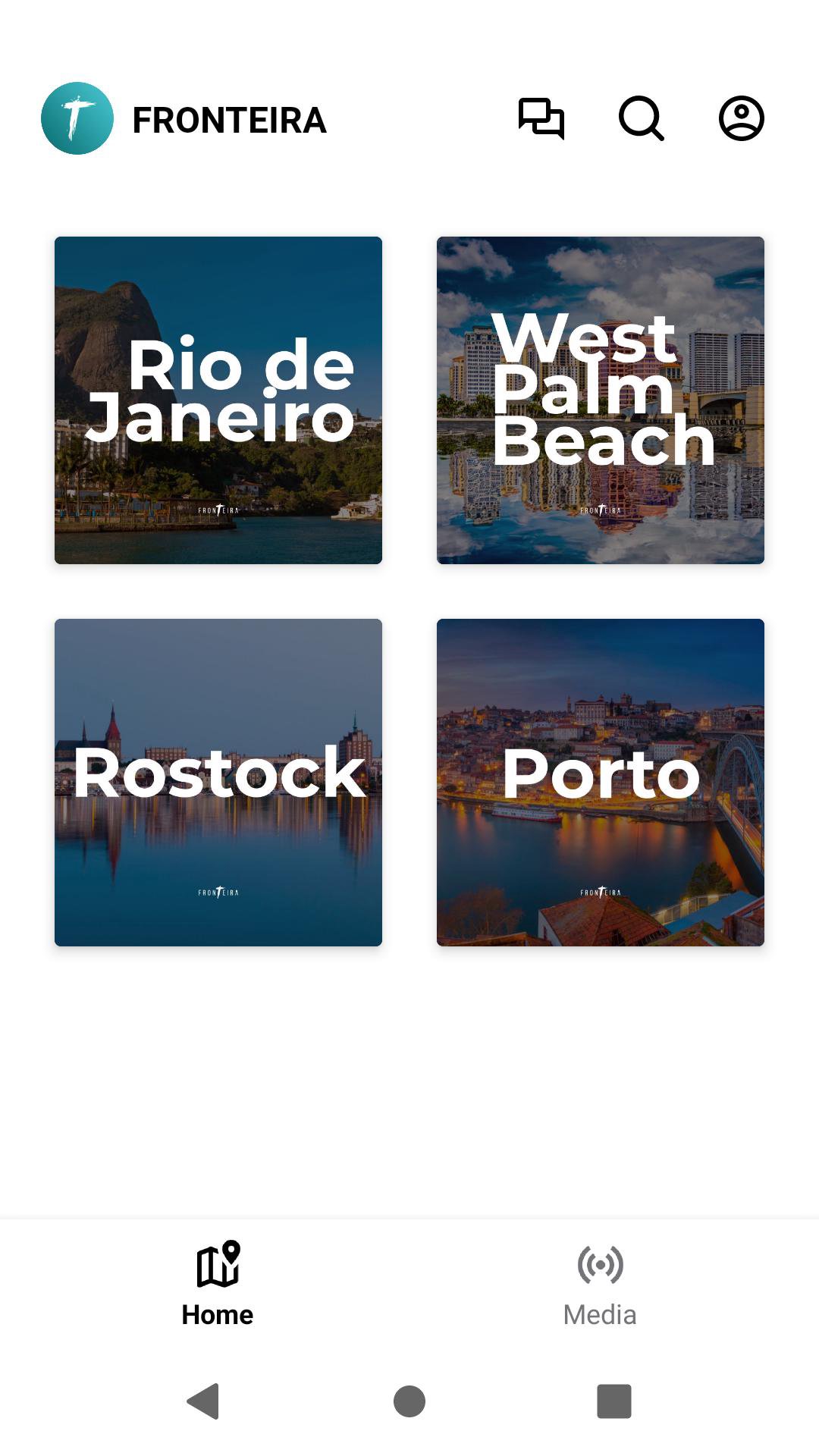Image resolution: width=819 pixels, height=1456 pixels.
Task: Open the recent apps overview
Action: (614, 1401)
